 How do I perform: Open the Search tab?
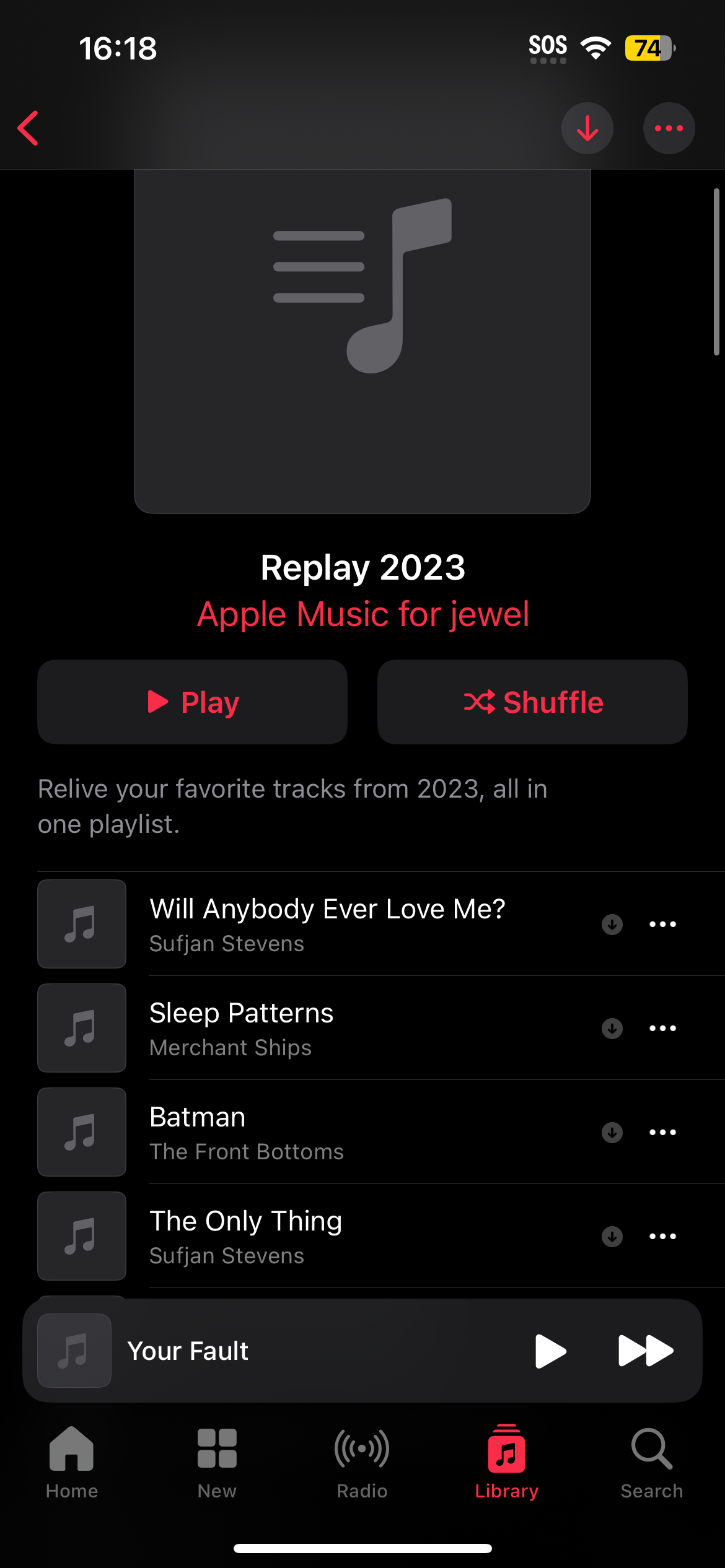coord(651,1461)
